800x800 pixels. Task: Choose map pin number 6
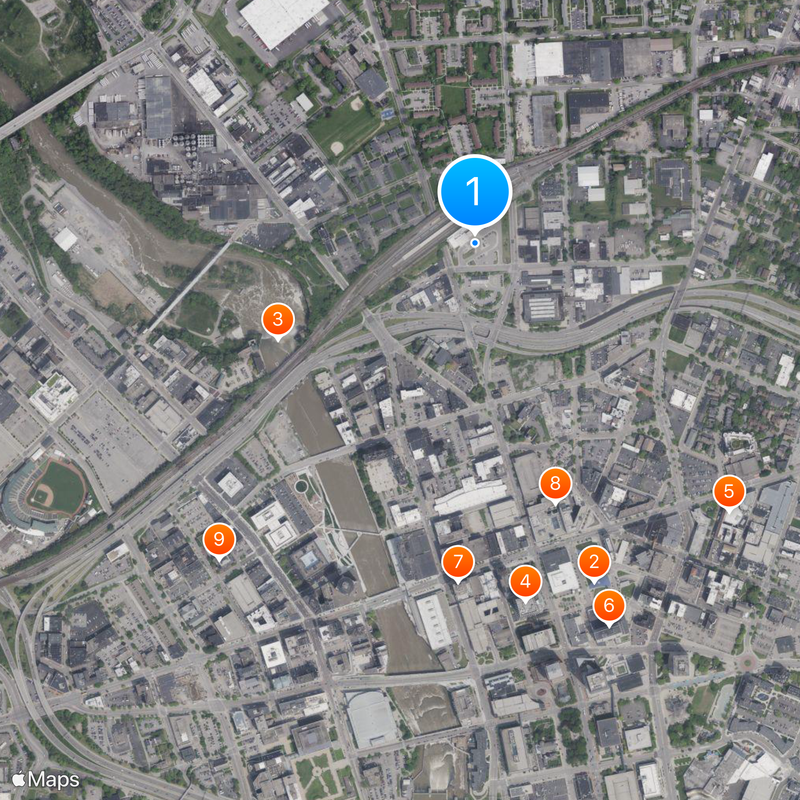click(x=608, y=605)
